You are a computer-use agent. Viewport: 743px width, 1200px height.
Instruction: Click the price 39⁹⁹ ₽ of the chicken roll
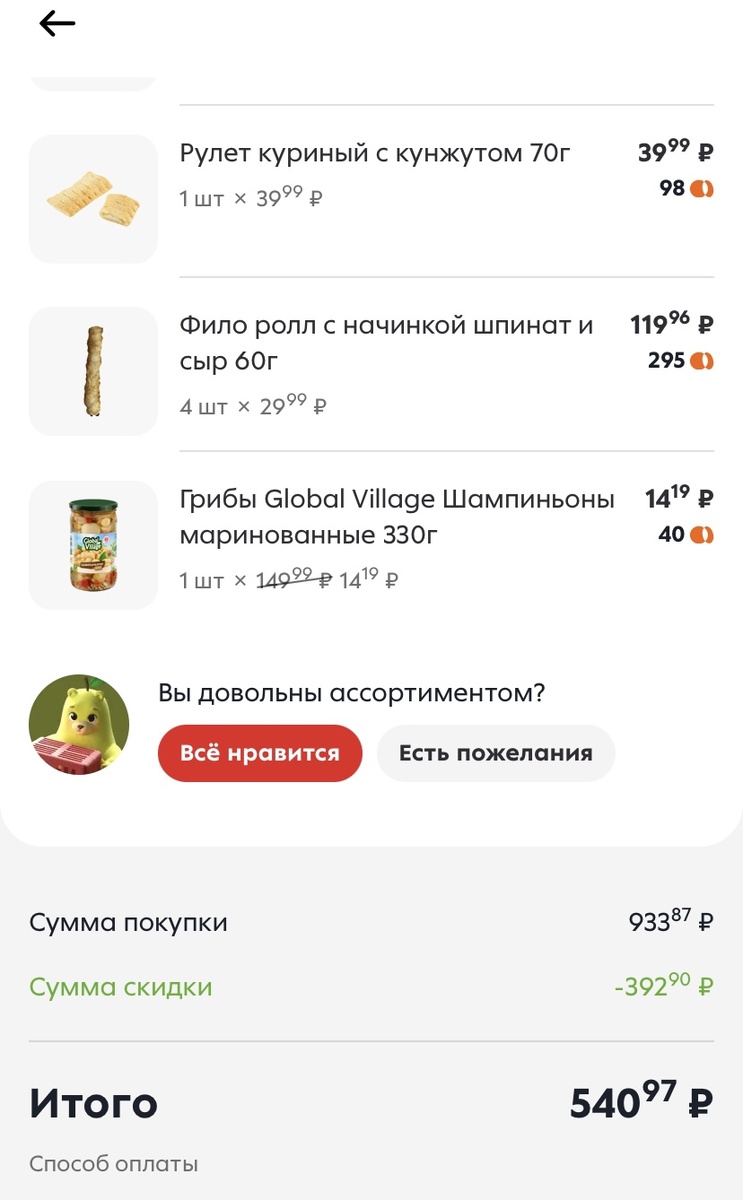674,153
